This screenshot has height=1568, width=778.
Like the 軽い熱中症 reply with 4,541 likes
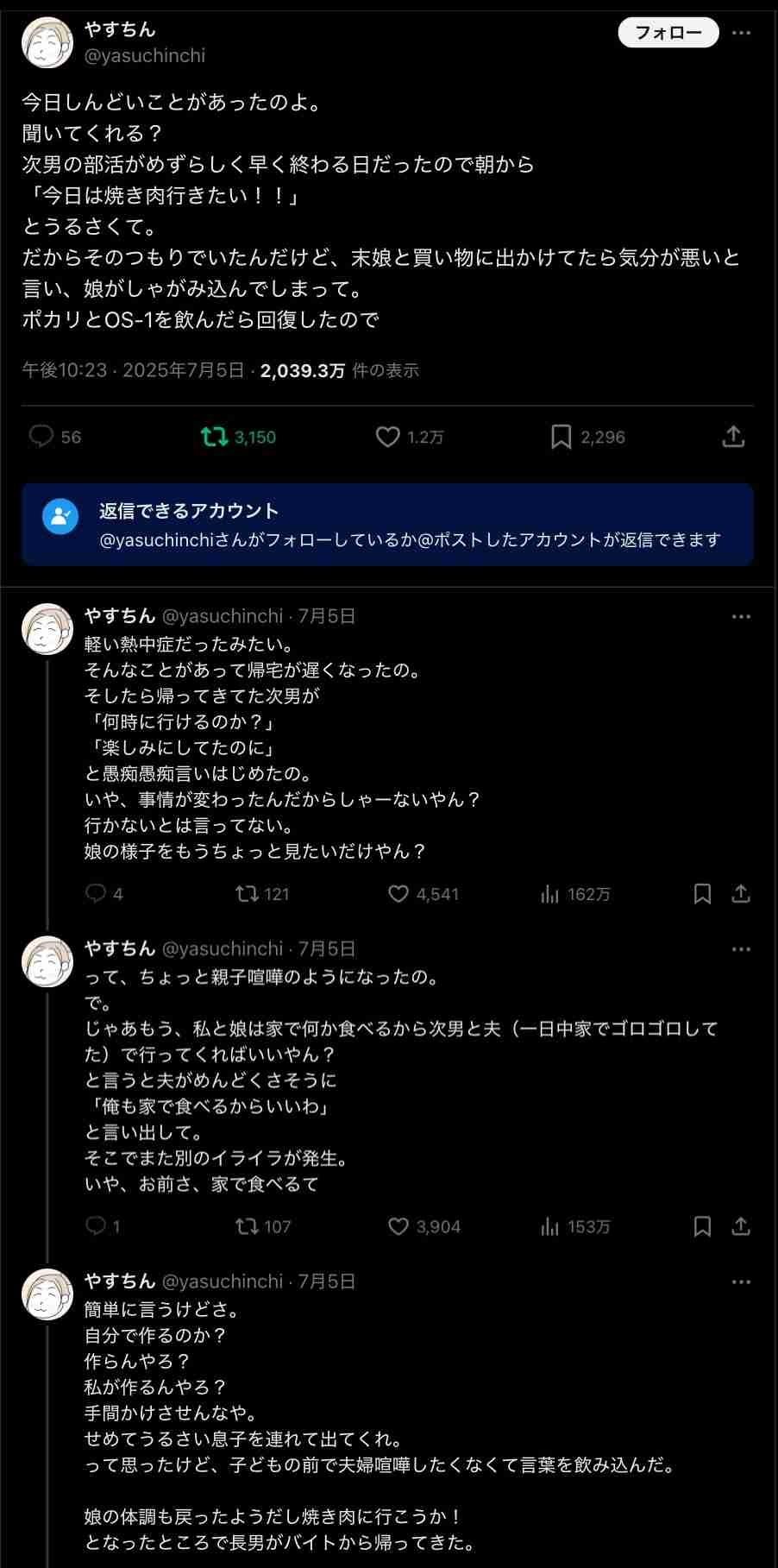[x=398, y=894]
